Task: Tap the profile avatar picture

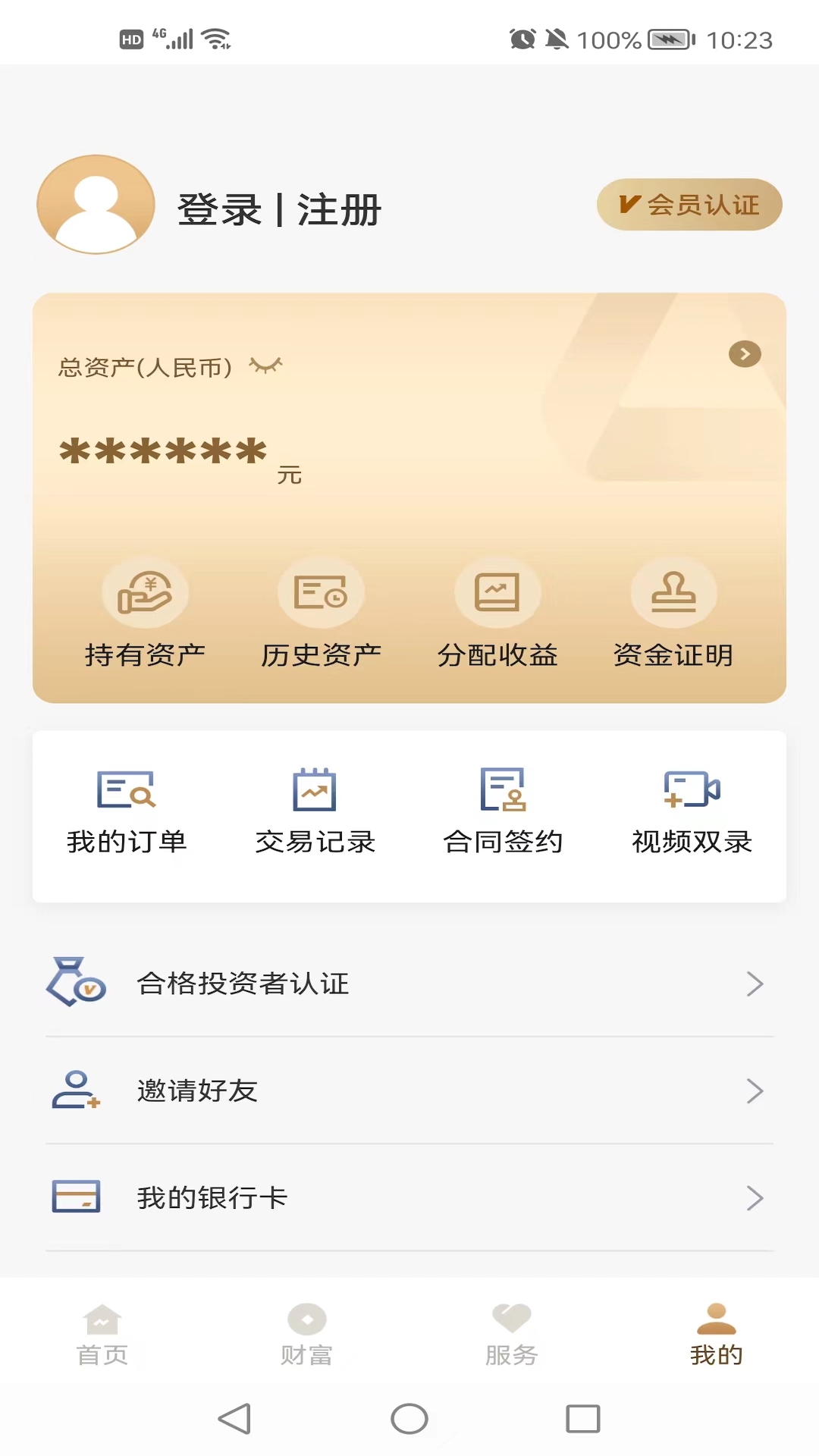Action: [x=96, y=205]
